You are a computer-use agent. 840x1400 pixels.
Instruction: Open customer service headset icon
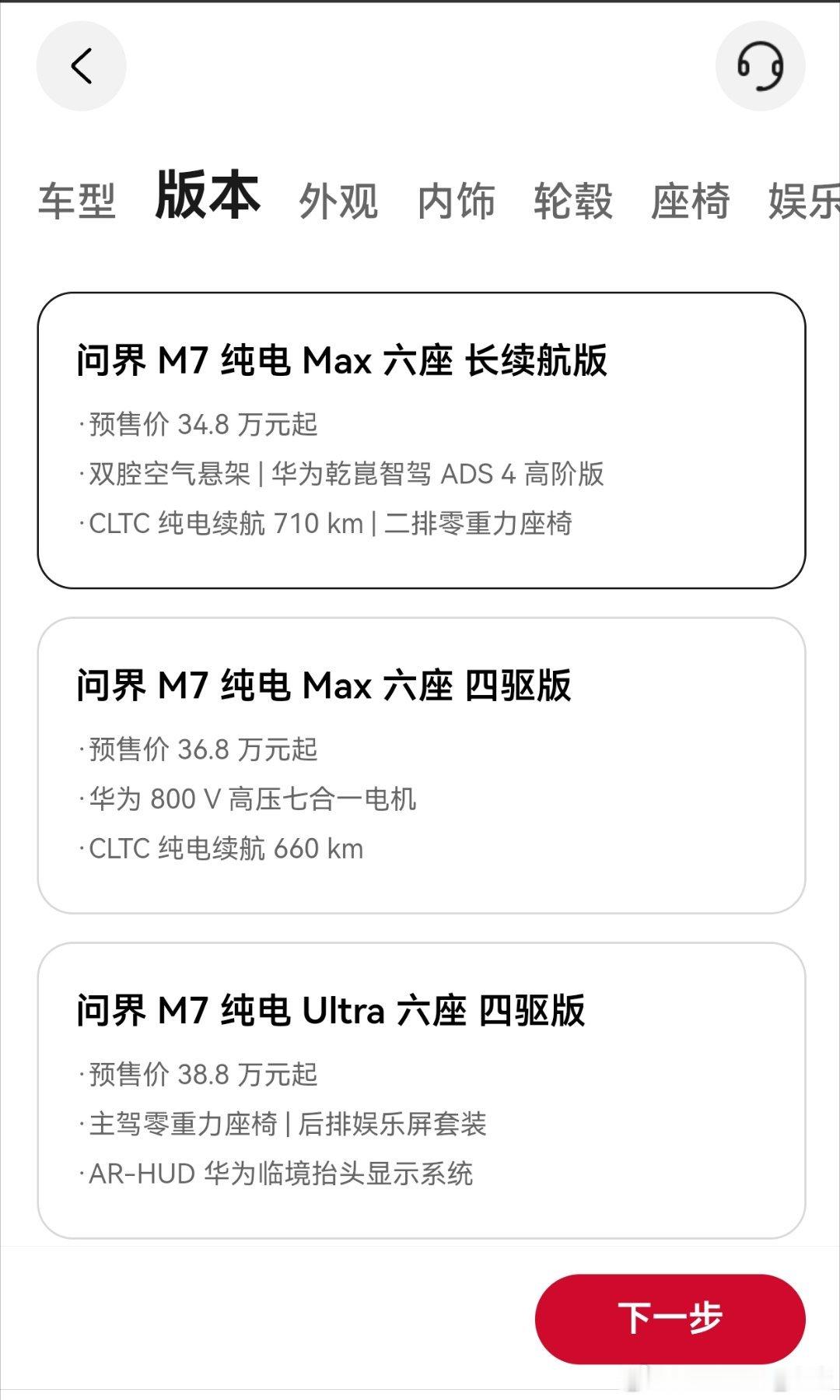760,66
